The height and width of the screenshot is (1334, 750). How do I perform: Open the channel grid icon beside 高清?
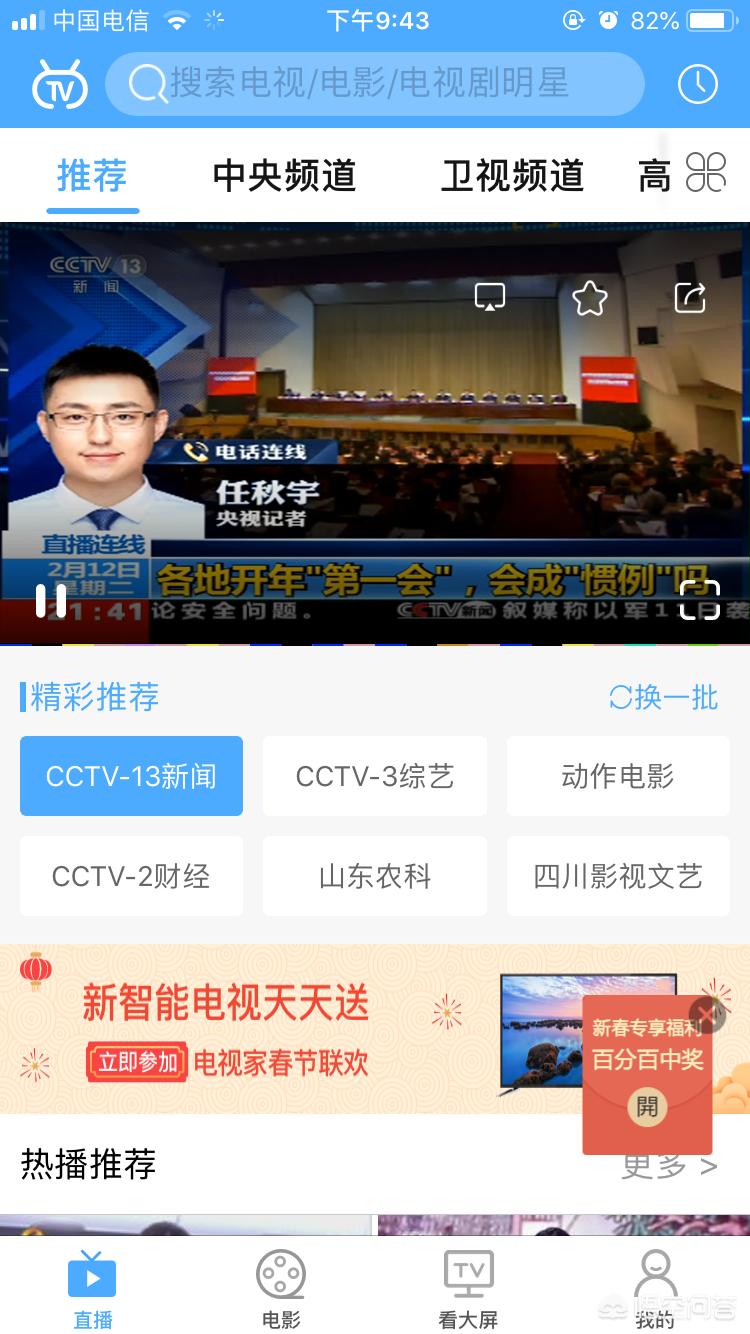(707, 173)
